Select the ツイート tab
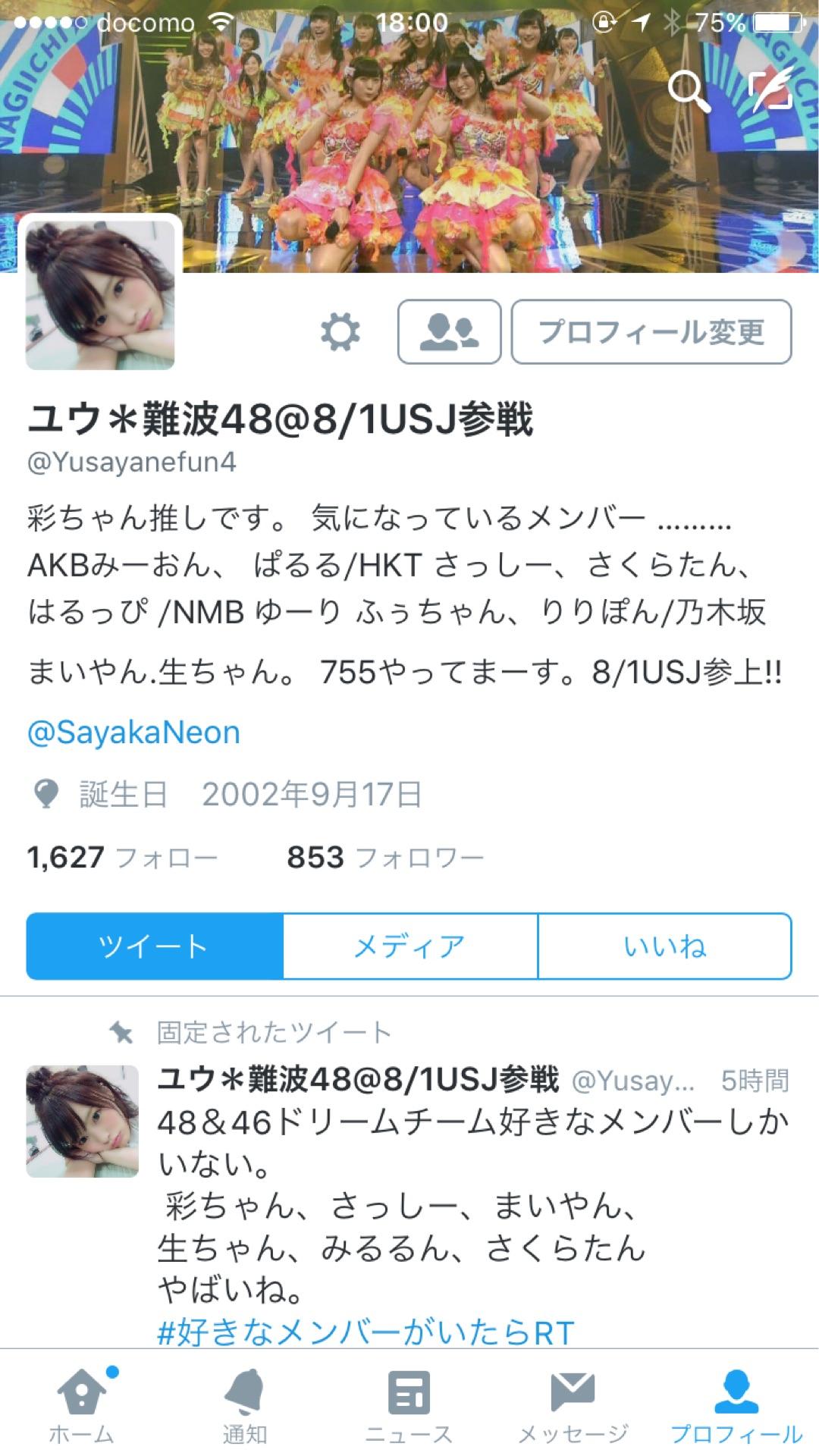The image size is (819, 1456). click(155, 946)
